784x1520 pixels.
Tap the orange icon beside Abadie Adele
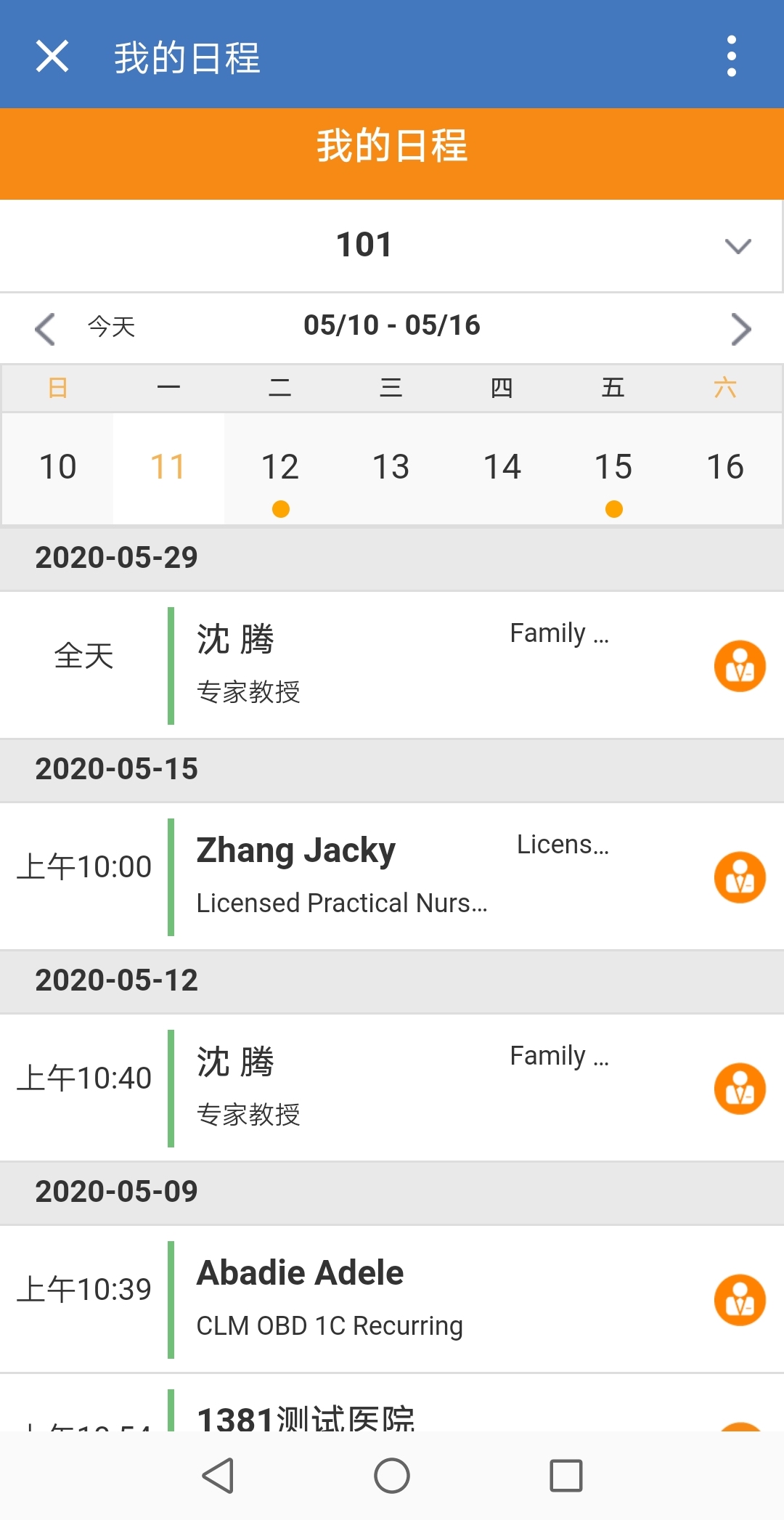coord(740,1300)
